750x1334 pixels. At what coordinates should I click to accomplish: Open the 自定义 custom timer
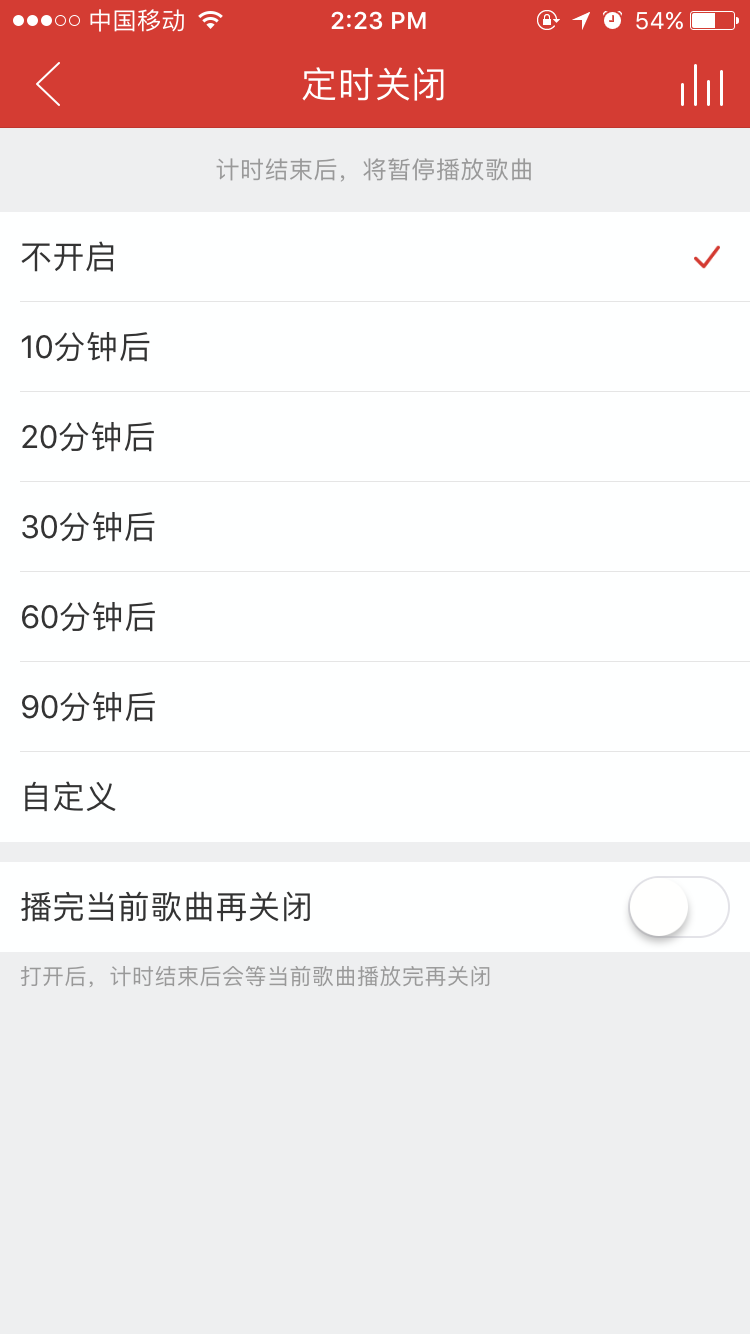click(x=375, y=797)
